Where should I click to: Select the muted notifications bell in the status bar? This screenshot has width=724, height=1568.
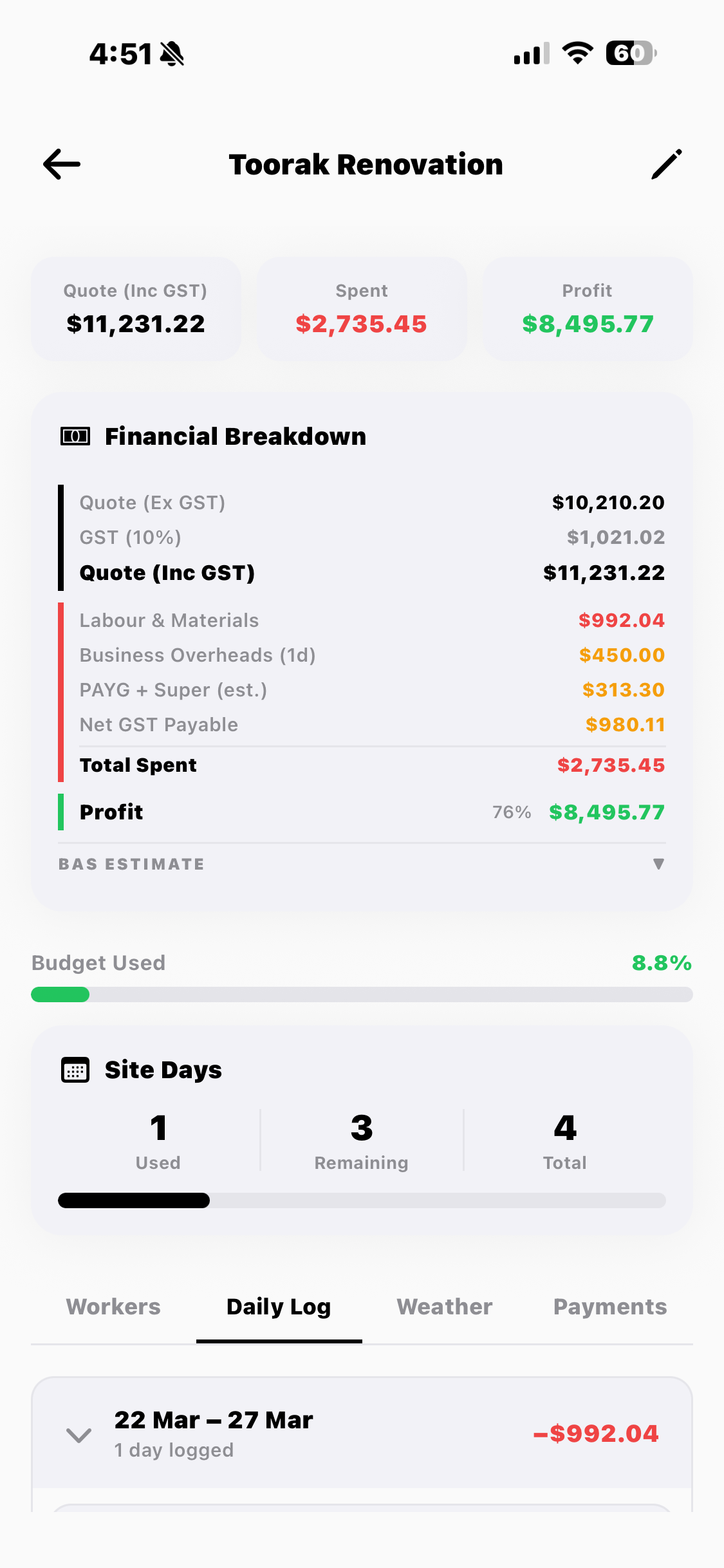pos(172,54)
